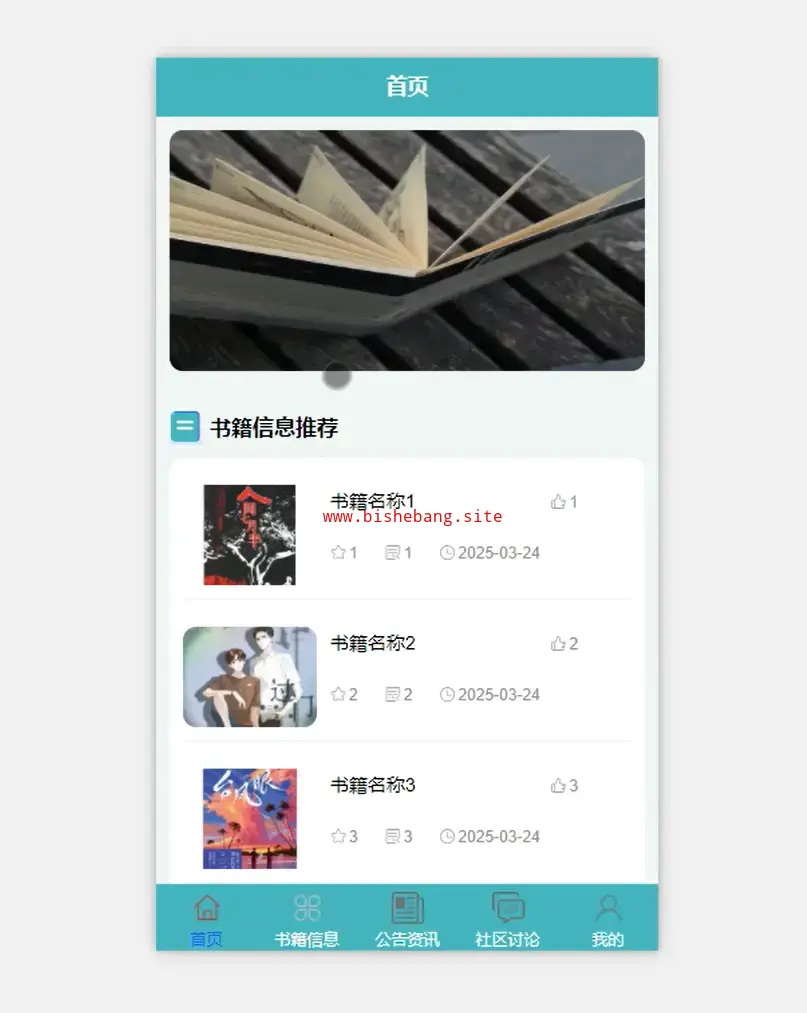This screenshot has height=1013, width=807.
Task: Select the 首页 home tab
Action: [x=206, y=920]
